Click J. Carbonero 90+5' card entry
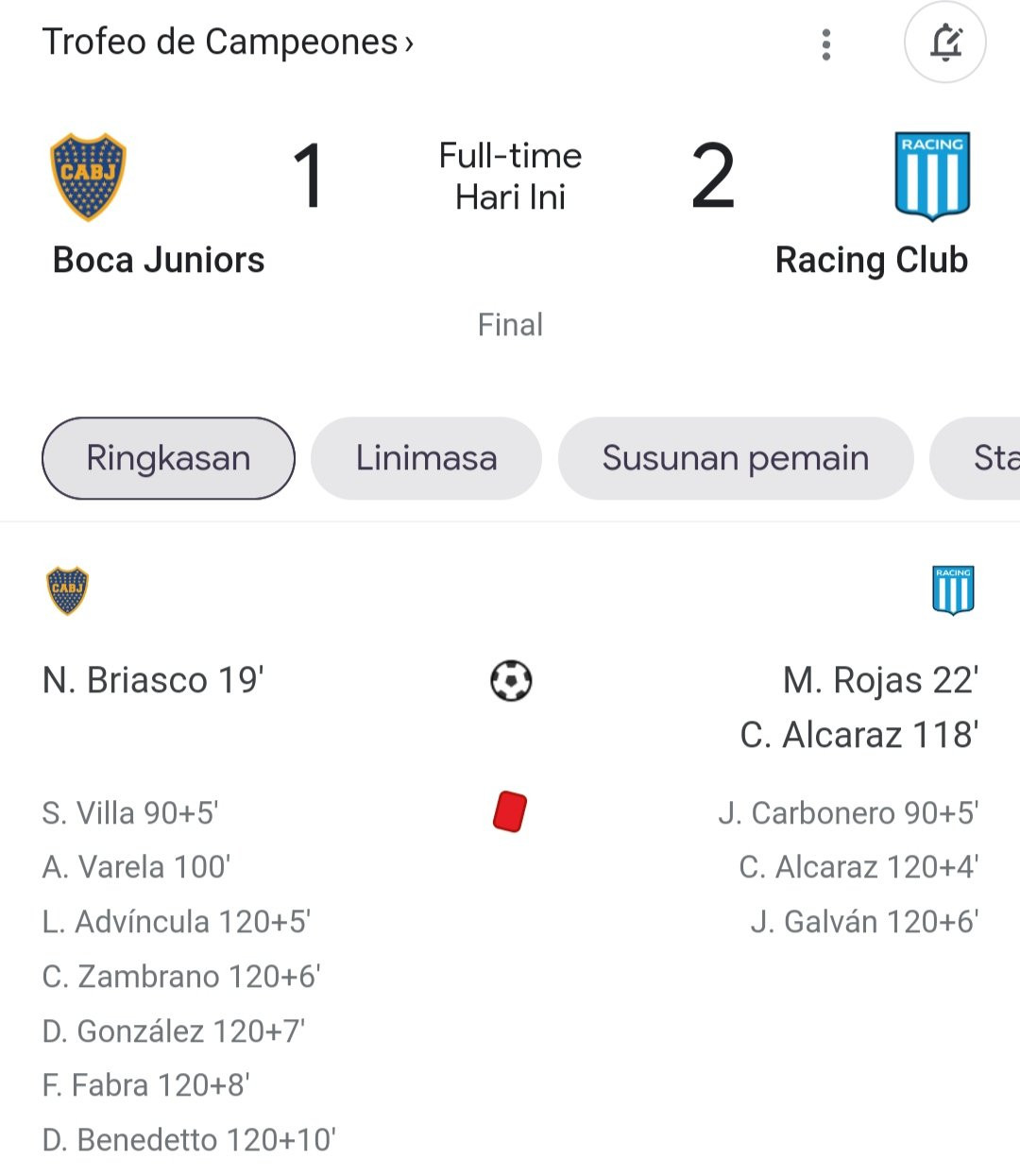1020x1176 pixels. point(849,812)
